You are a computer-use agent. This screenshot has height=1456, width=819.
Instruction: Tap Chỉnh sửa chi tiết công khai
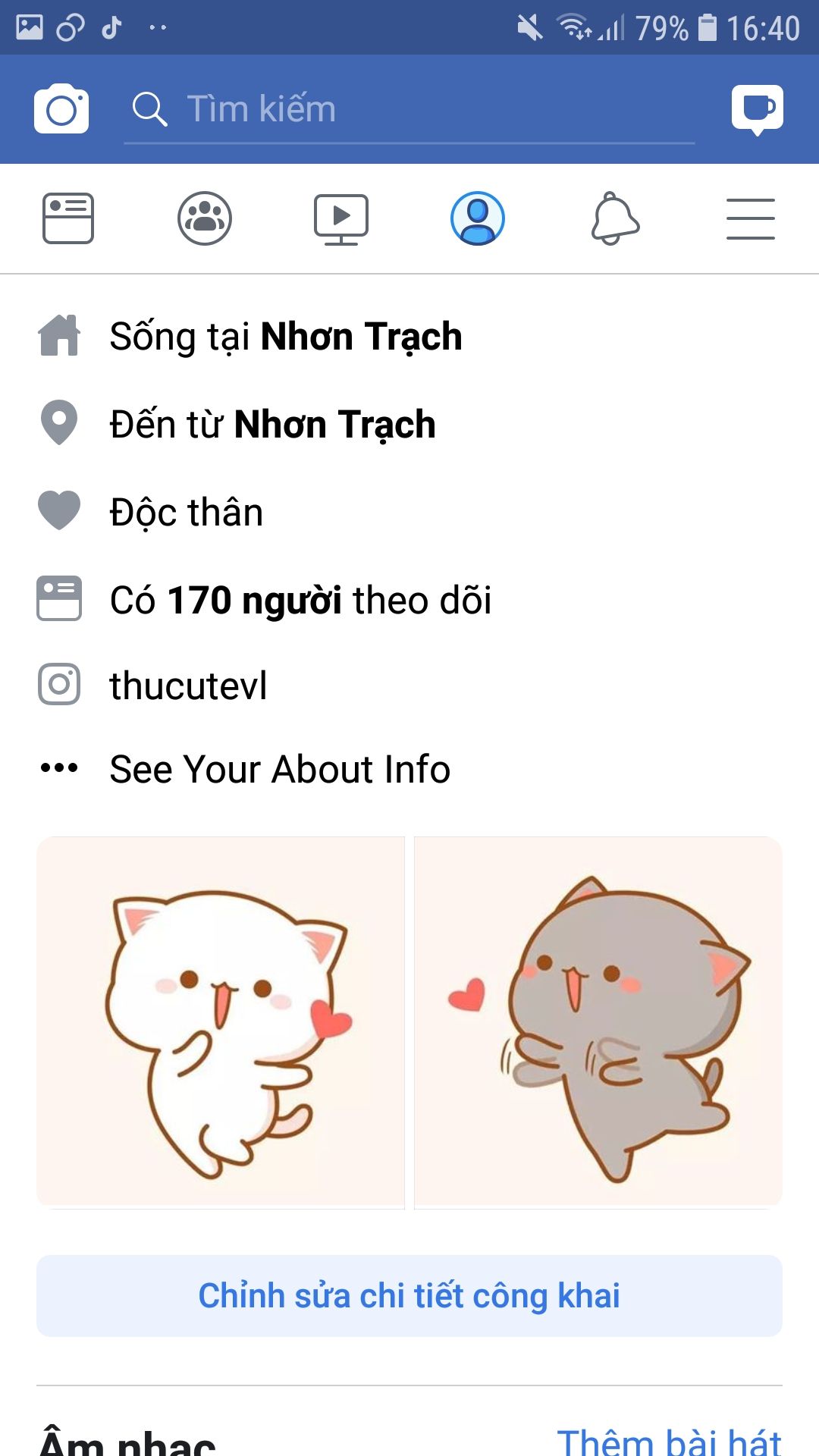(x=409, y=1296)
